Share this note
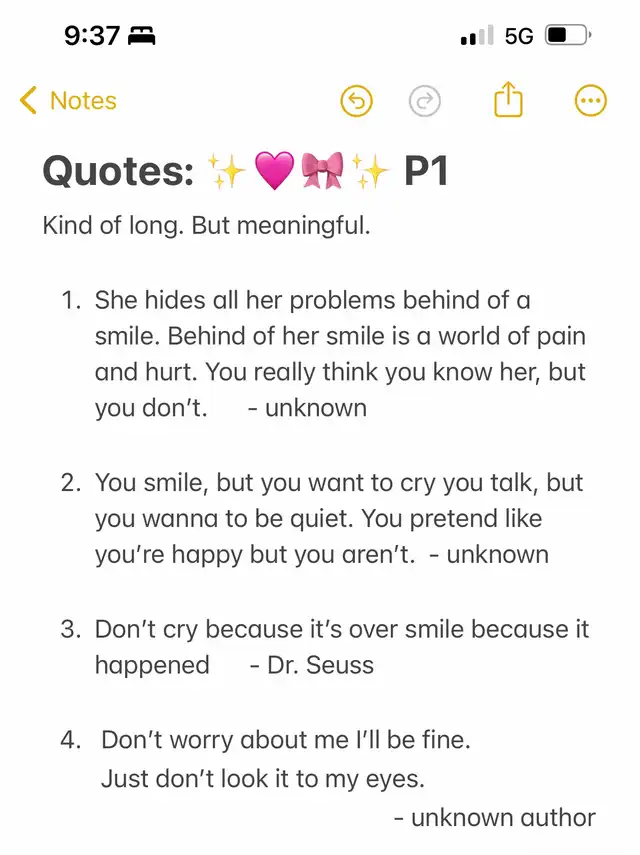 [x=508, y=100]
